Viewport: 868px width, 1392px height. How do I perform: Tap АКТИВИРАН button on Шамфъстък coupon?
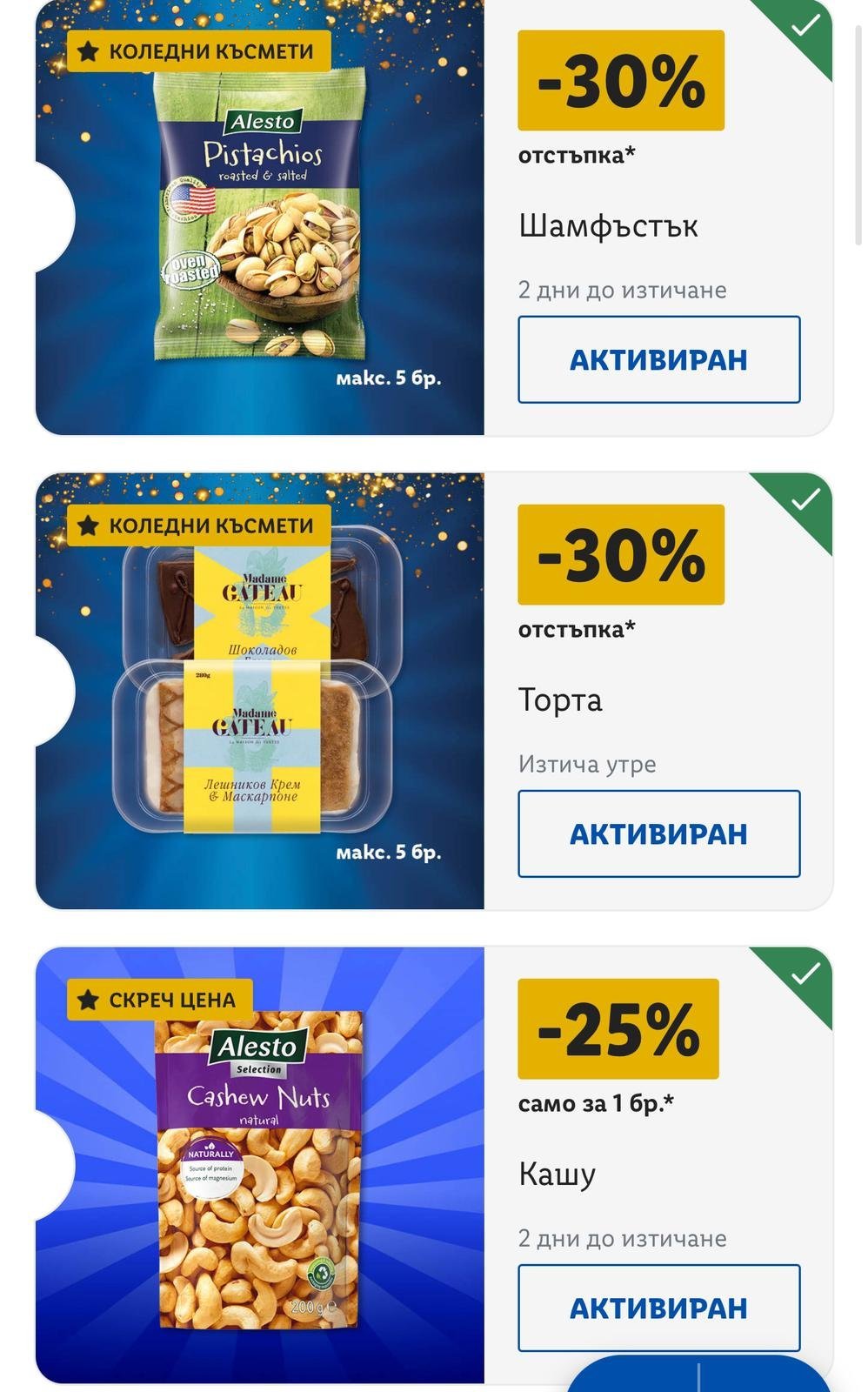click(658, 359)
